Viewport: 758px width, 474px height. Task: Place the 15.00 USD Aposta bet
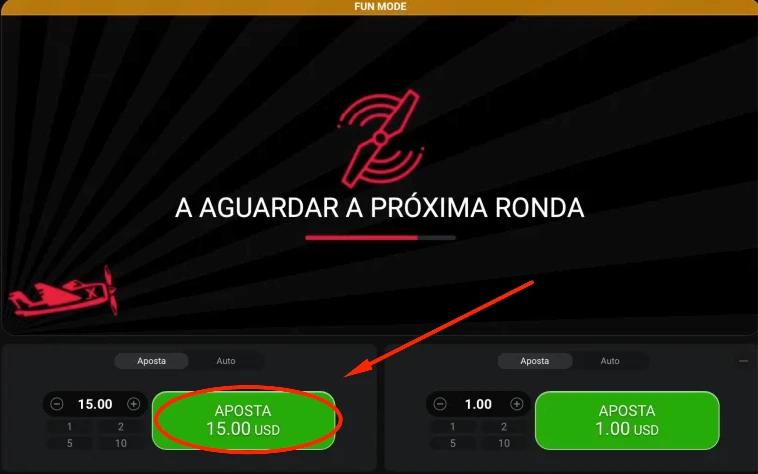243,420
